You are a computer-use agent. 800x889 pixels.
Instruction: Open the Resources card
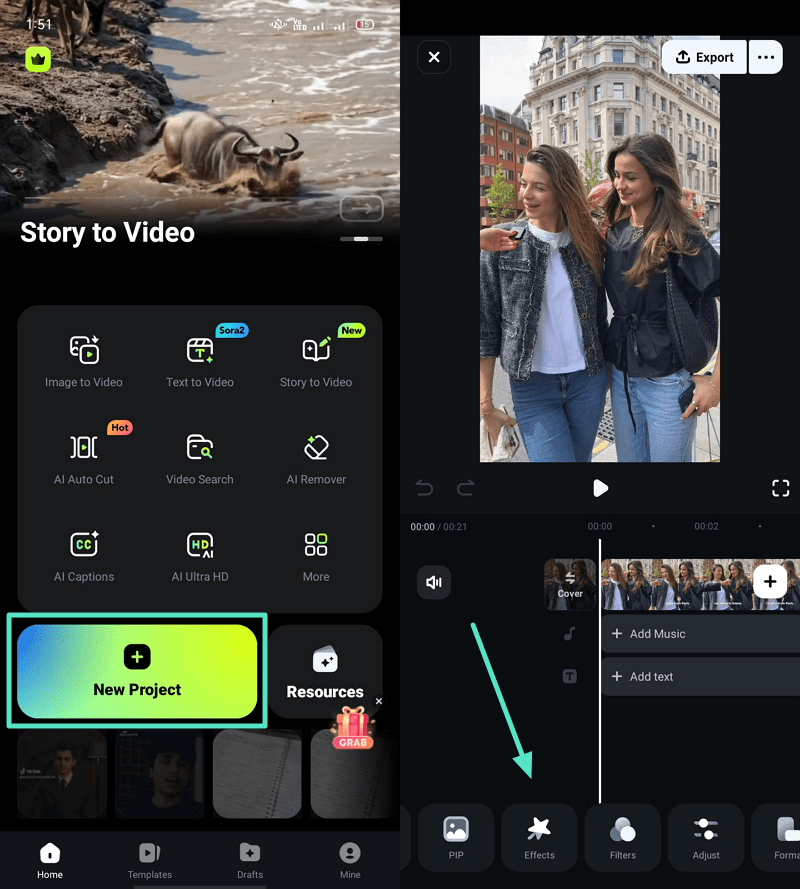pos(325,671)
